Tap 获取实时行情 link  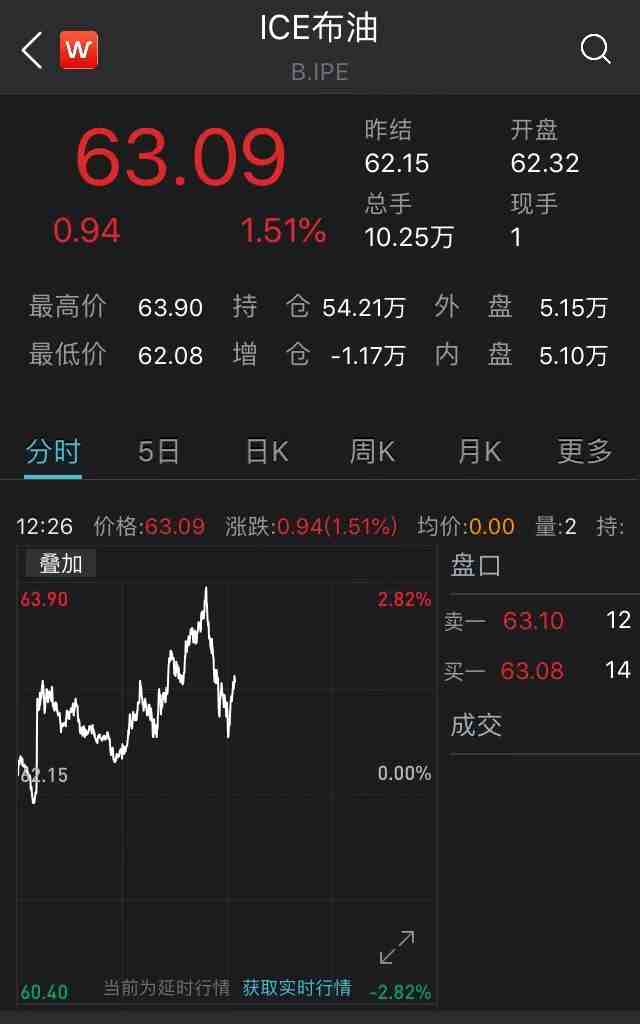(296, 987)
